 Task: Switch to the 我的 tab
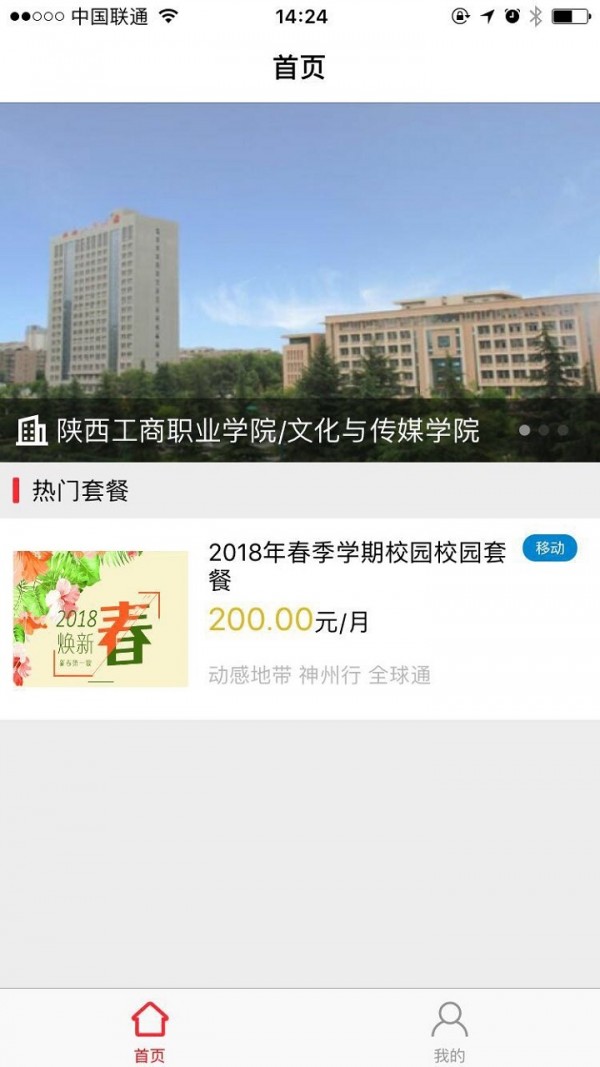pos(449,1030)
